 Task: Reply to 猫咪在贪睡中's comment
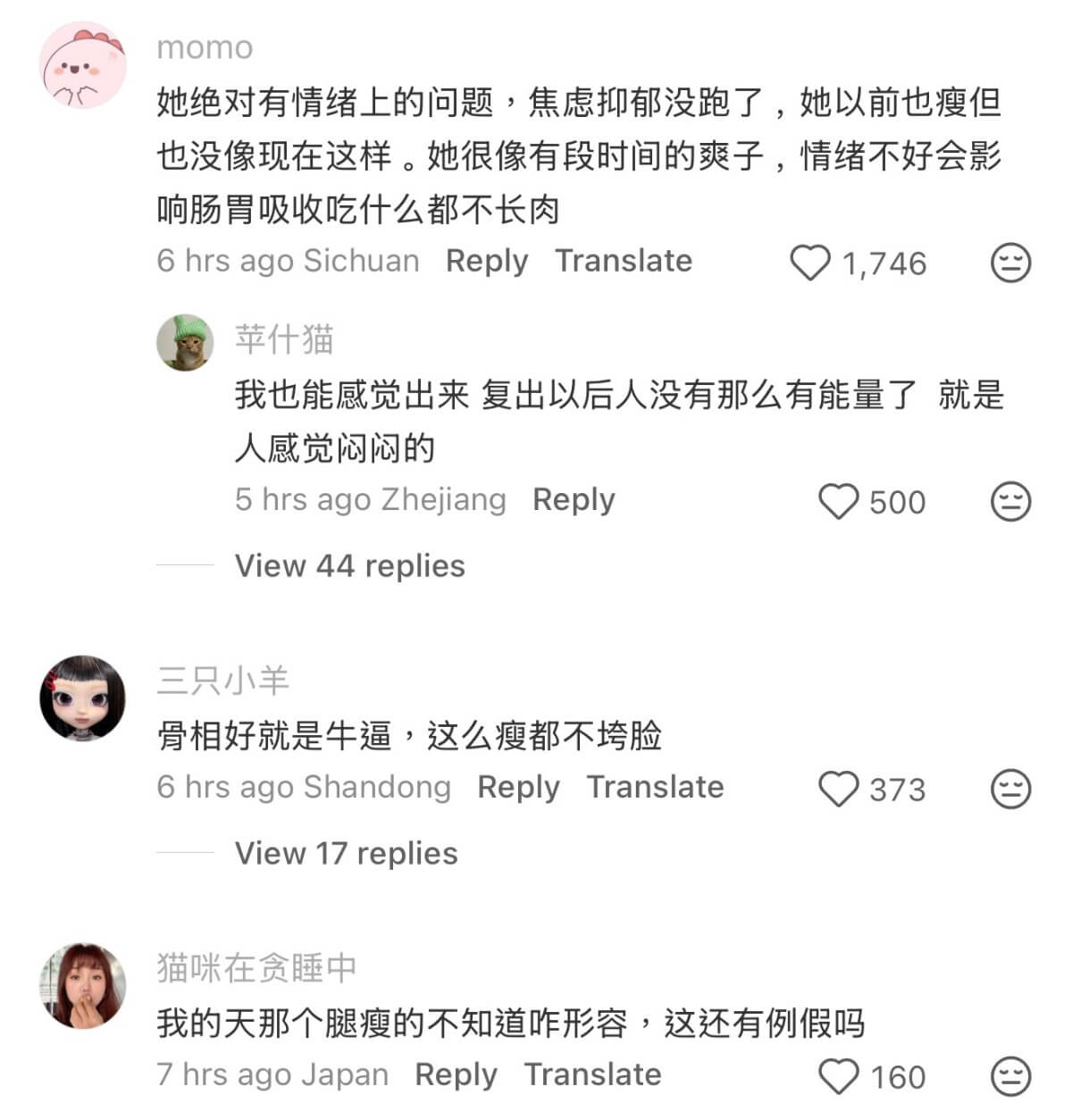pyautogui.click(x=456, y=1074)
